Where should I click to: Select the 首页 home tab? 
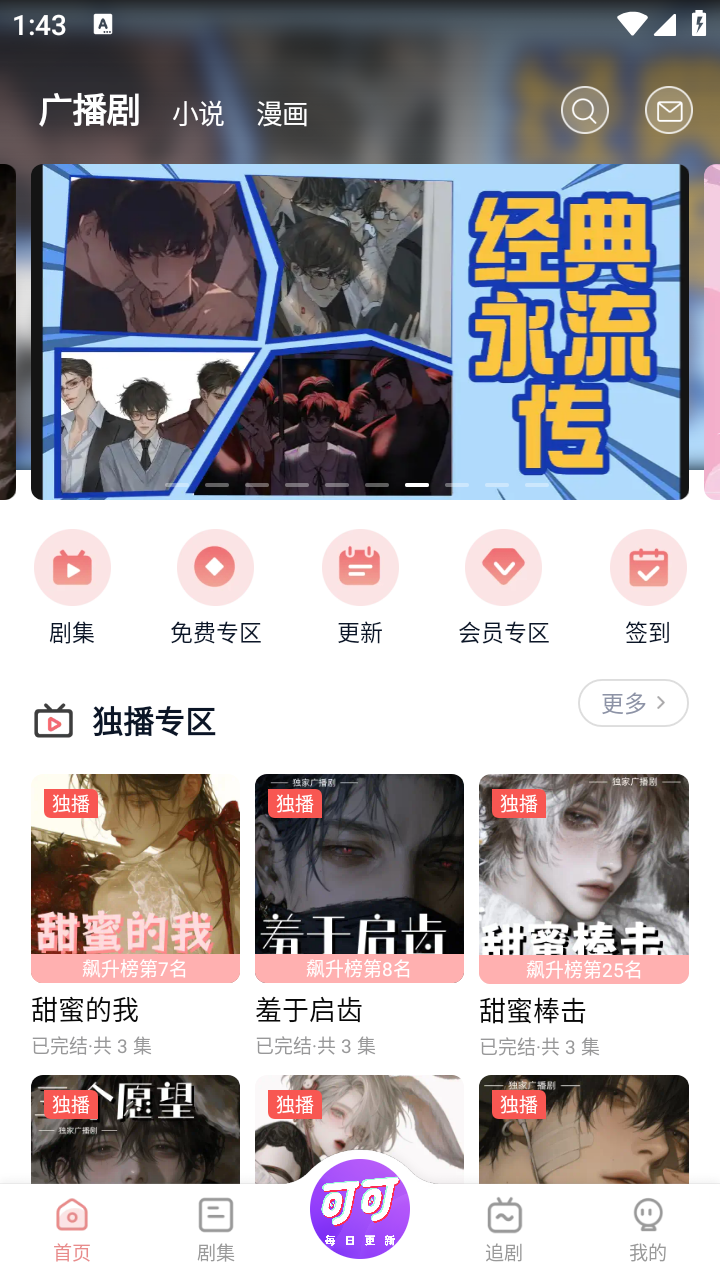(x=71, y=1225)
